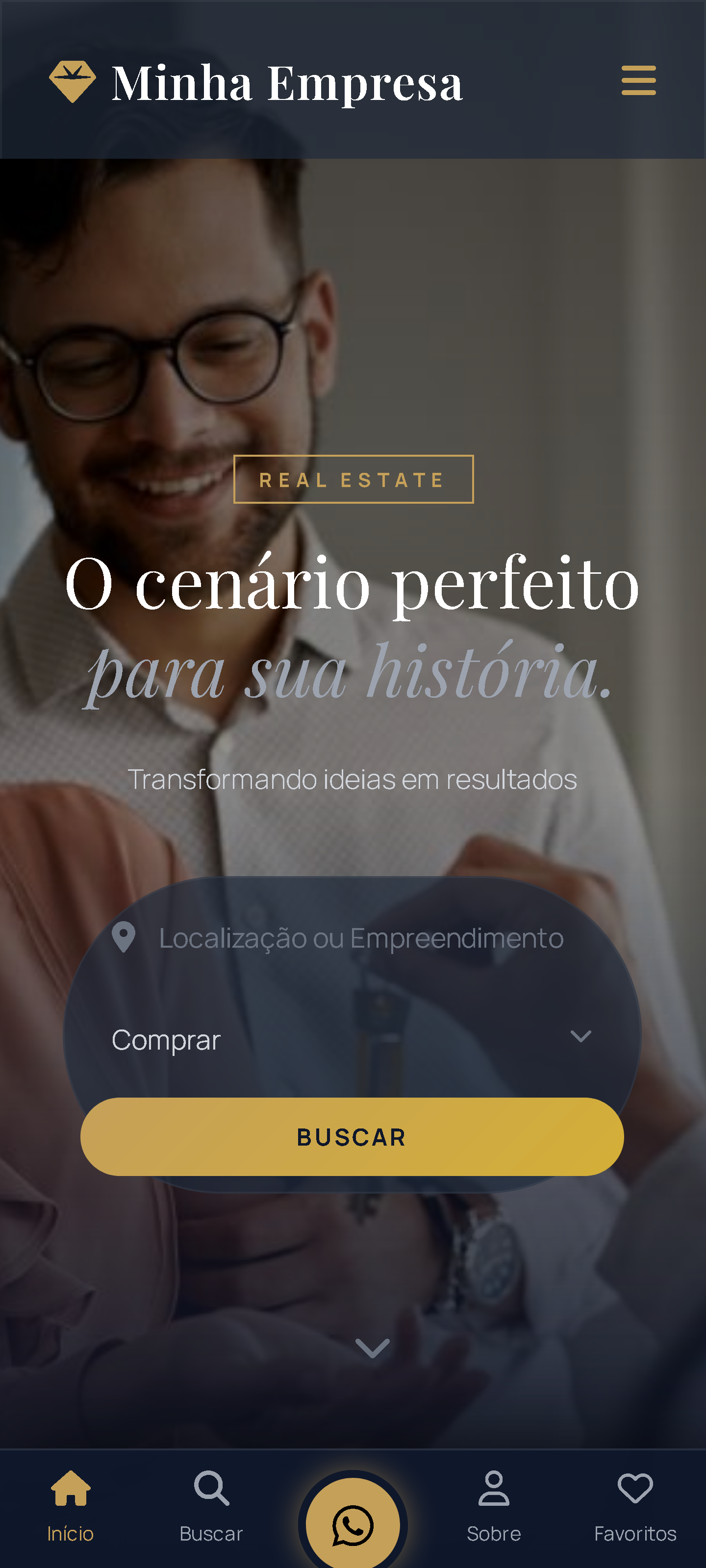This screenshot has width=706, height=1568.
Task: Tap the BUSCAR button
Action: pos(352,1136)
